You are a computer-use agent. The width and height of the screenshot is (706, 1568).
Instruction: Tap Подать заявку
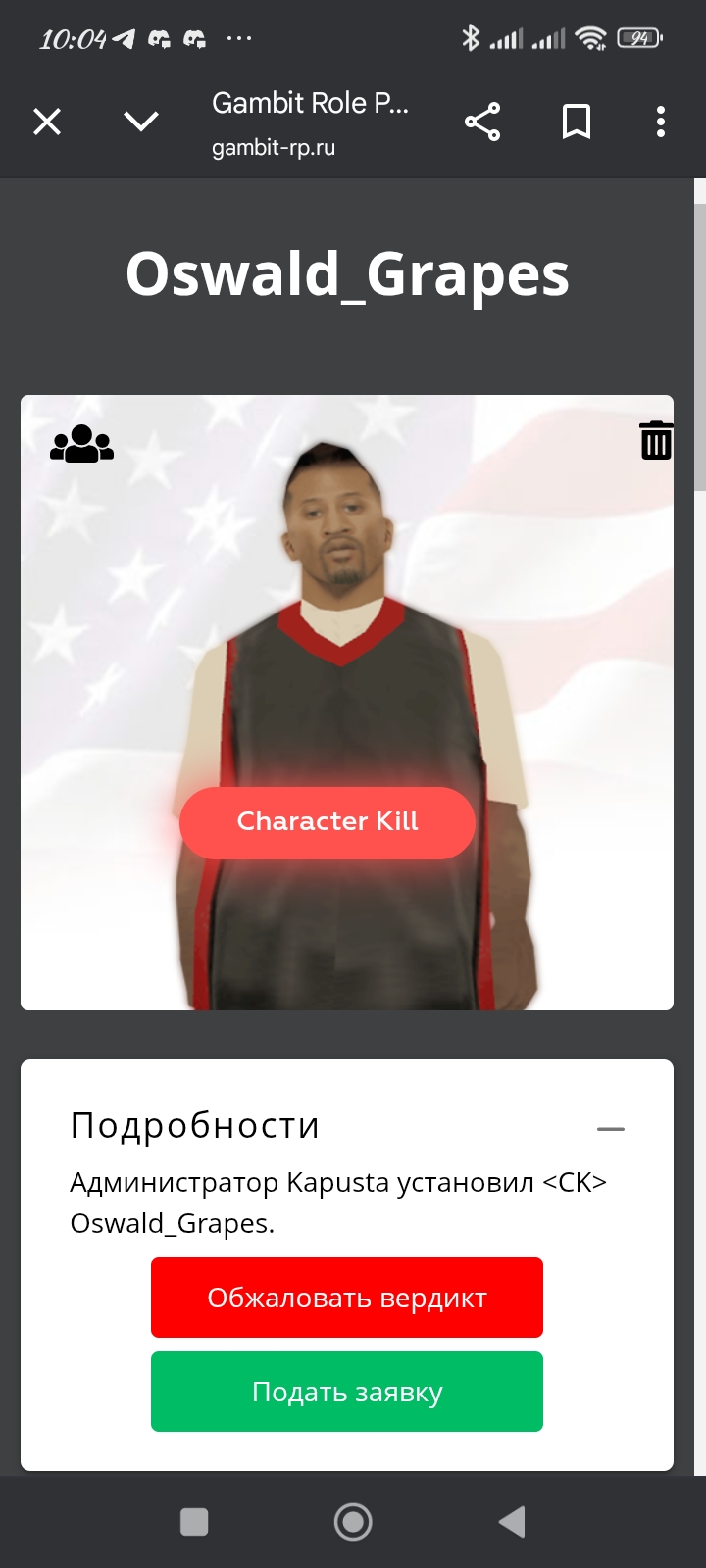[347, 1392]
